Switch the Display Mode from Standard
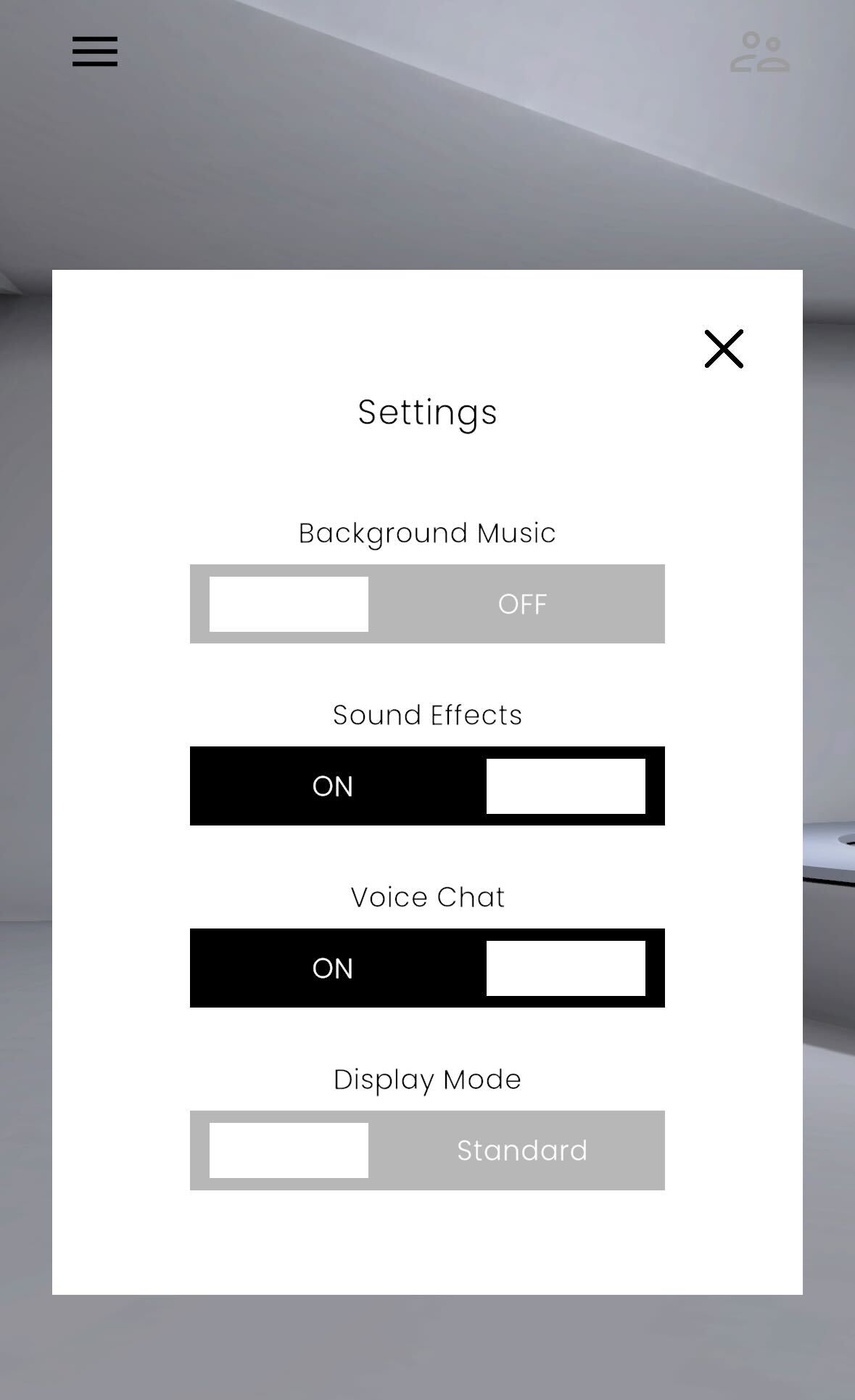 [x=427, y=1150]
